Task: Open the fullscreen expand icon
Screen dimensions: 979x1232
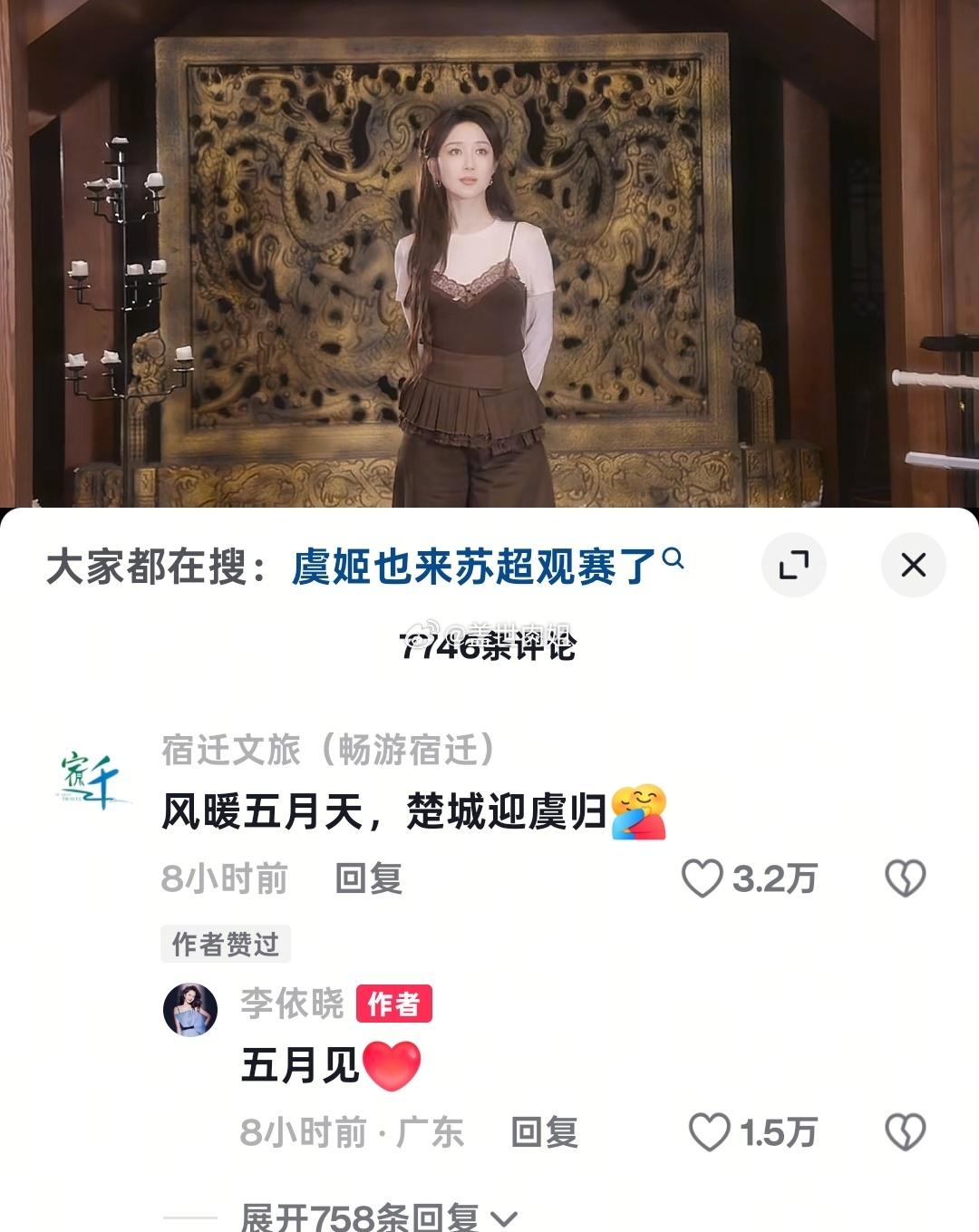Action: pos(795,563)
